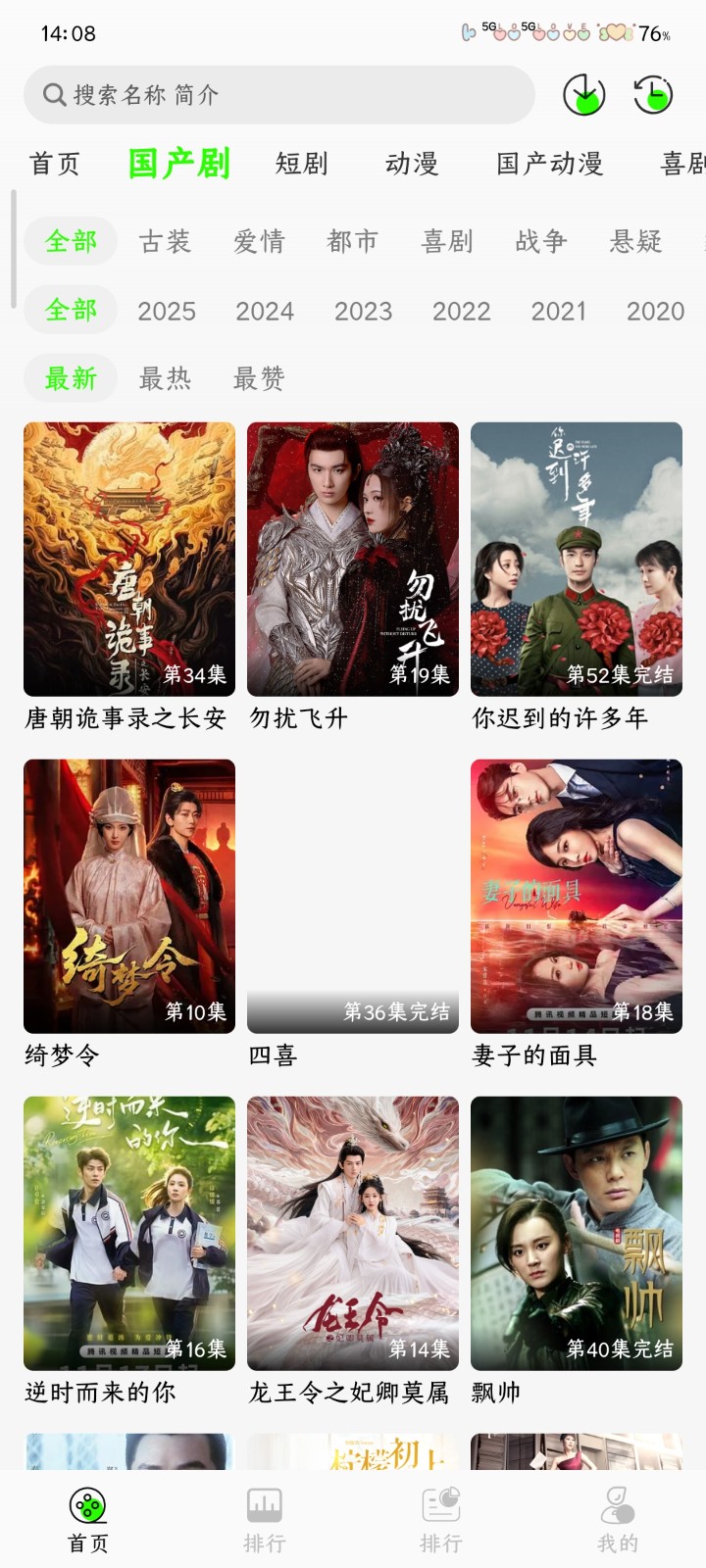Switch to the 动漫 top tab
The height and width of the screenshot is (1568, 706).
point(412,164)
